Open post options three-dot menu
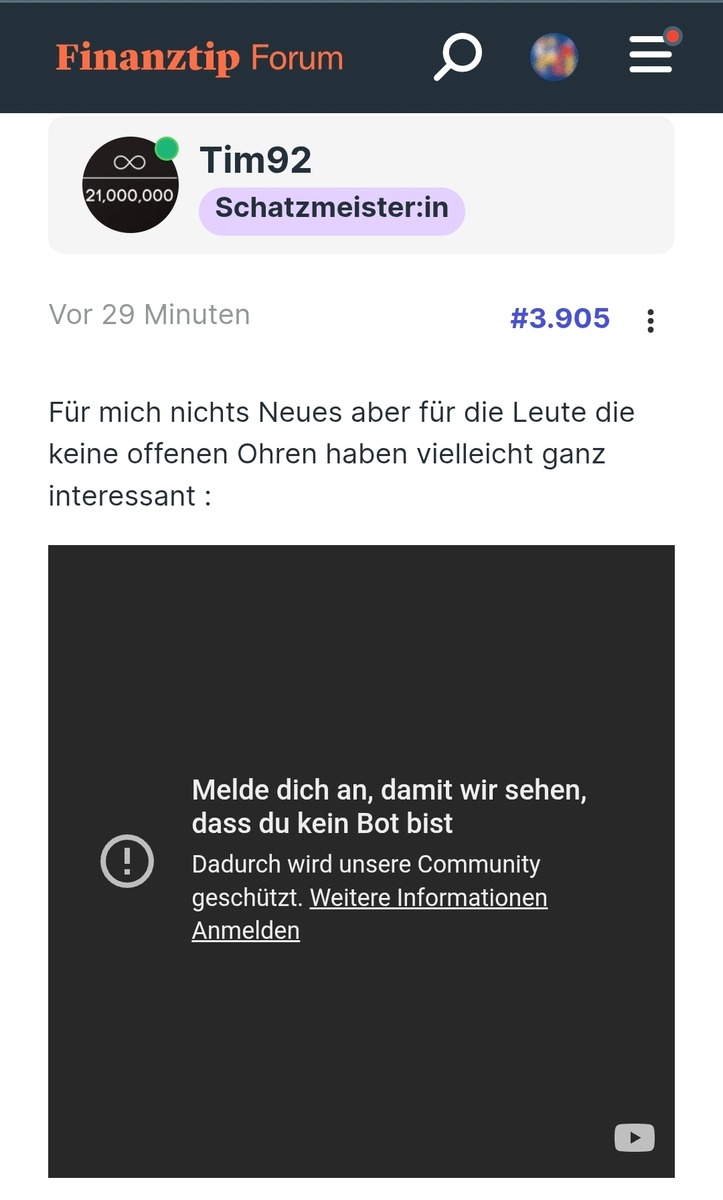Screen dimensions: 723x1200 coord(651,320)
